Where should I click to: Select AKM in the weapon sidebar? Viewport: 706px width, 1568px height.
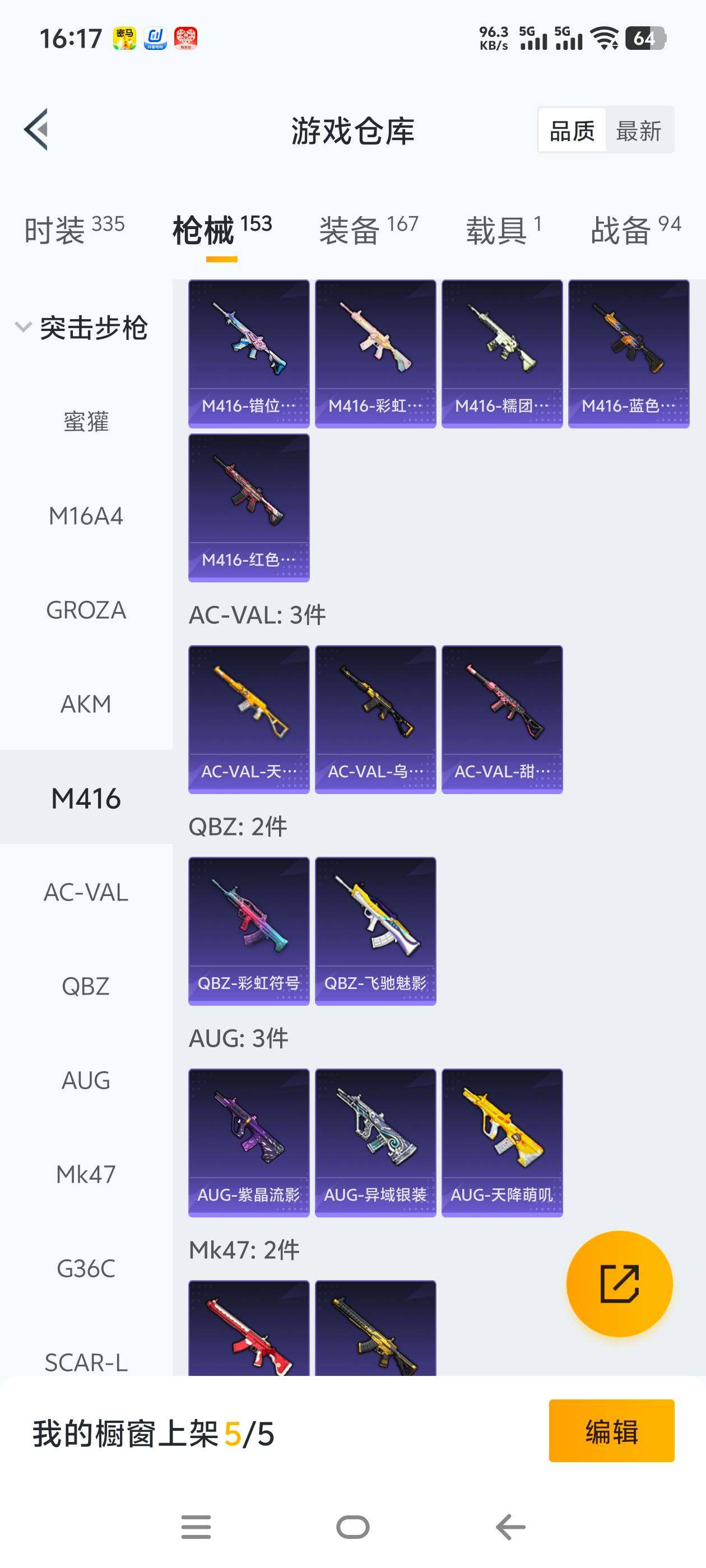pos(85,704)
